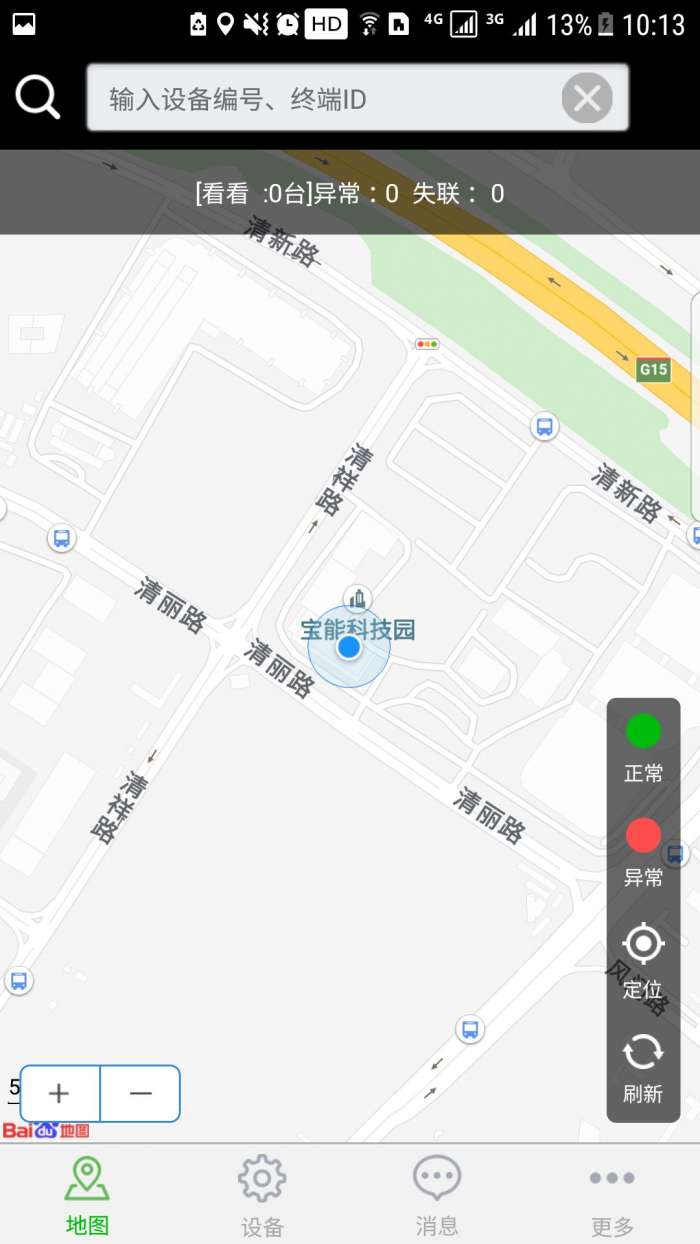
Task: Filter devices by 异常 status
Action: coord(643,852)
